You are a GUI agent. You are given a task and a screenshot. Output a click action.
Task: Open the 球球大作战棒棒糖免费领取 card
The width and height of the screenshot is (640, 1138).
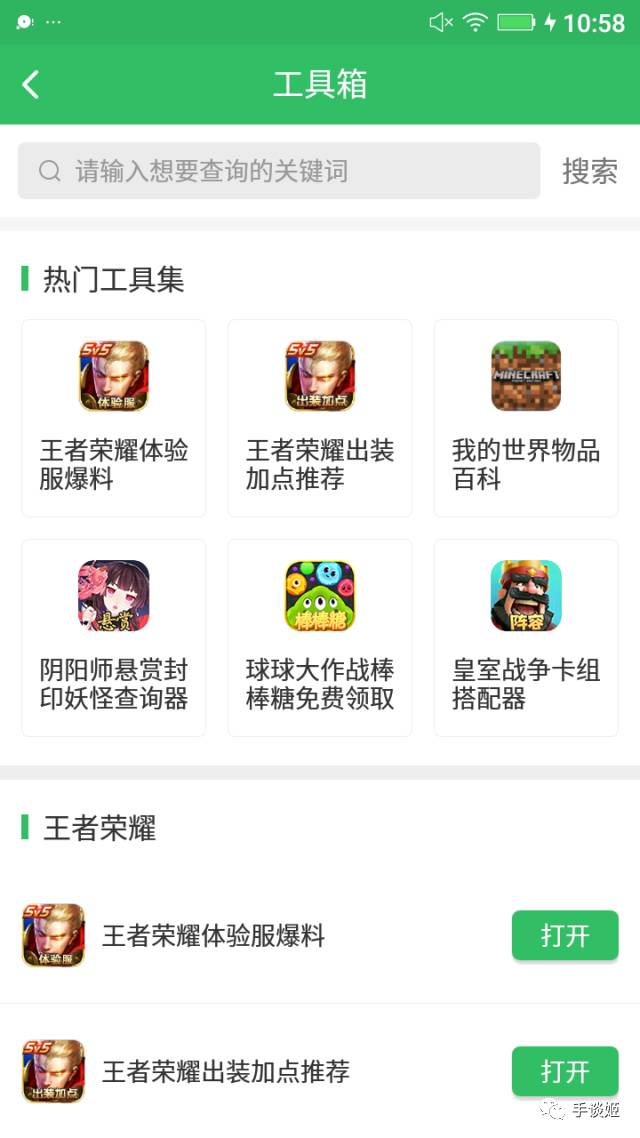pos(320,637)
